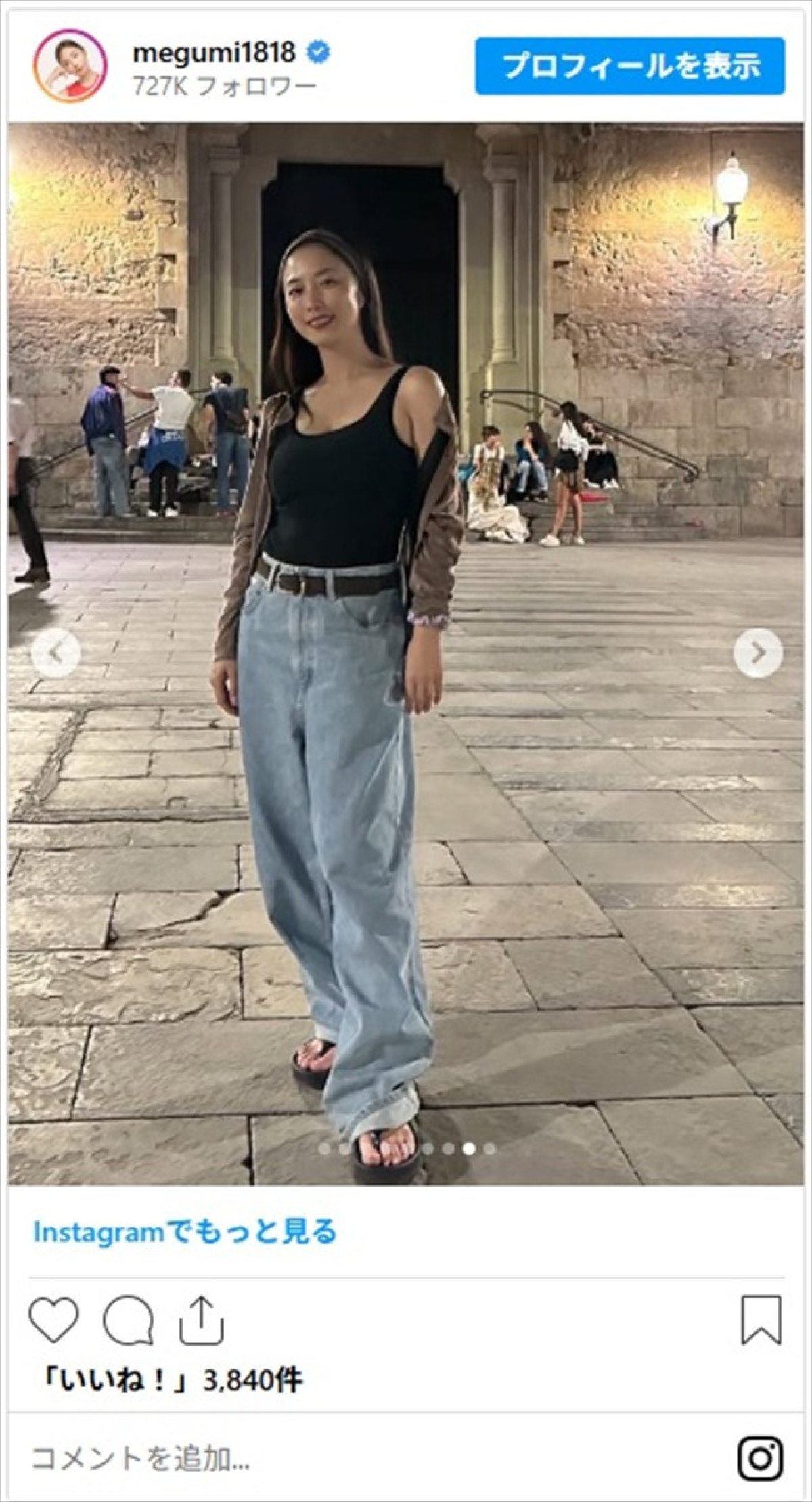Bookmark this post
This screenshot has width=812, height=1502.
click(761, 1319)
